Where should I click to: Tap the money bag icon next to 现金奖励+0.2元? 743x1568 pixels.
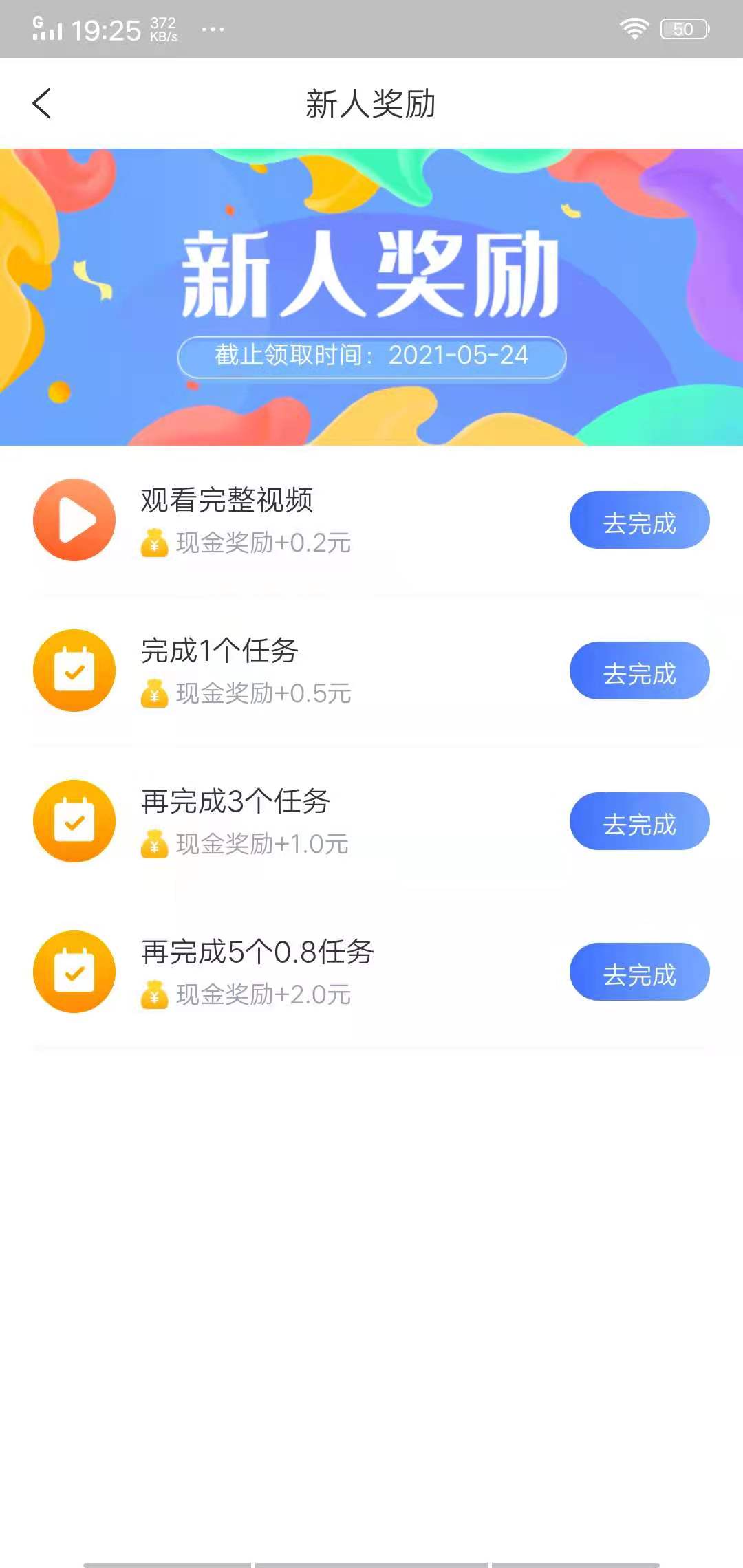[154, 543]
